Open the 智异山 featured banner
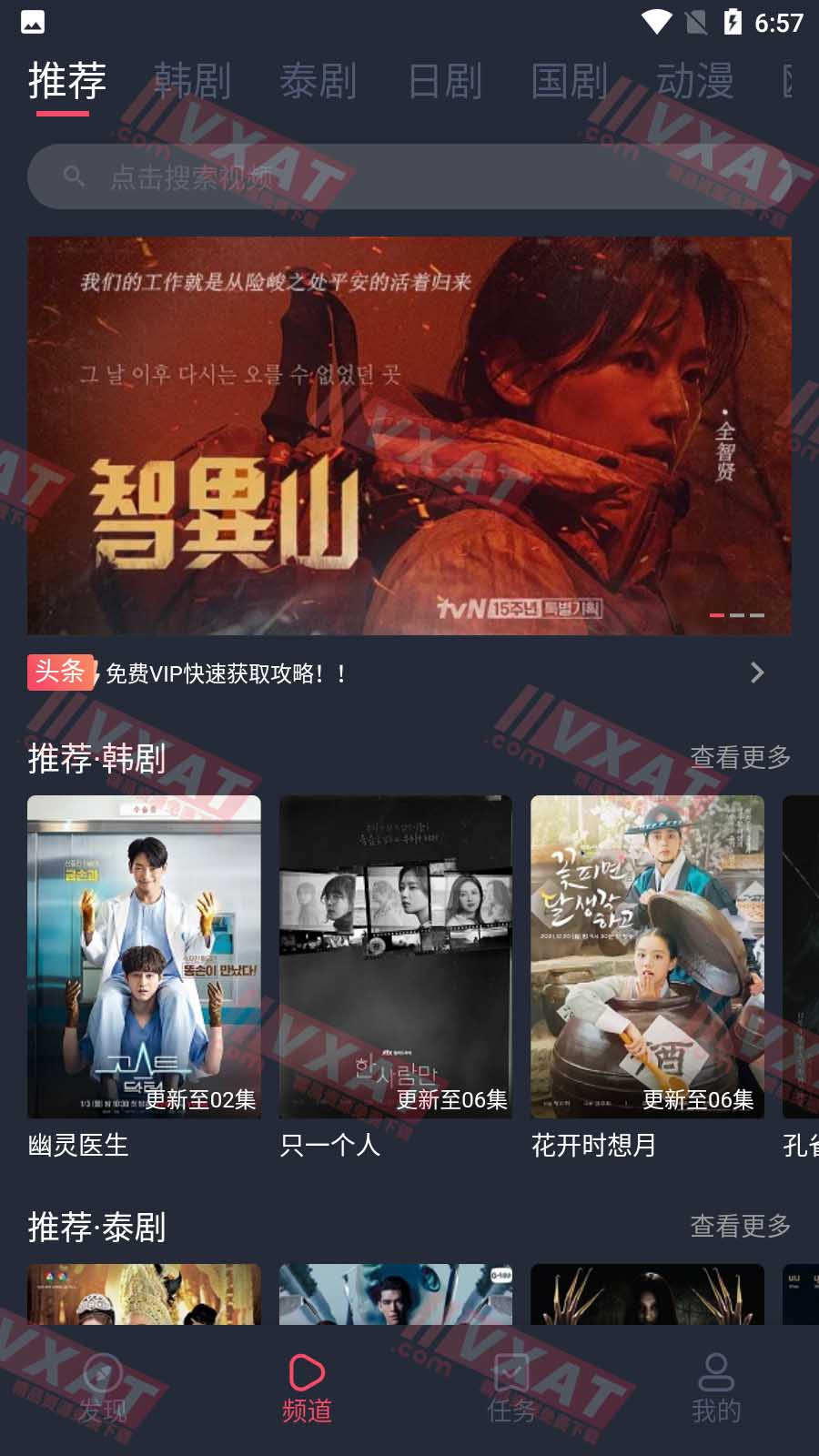Screen dimensions: 819x1456 [409, 435]
